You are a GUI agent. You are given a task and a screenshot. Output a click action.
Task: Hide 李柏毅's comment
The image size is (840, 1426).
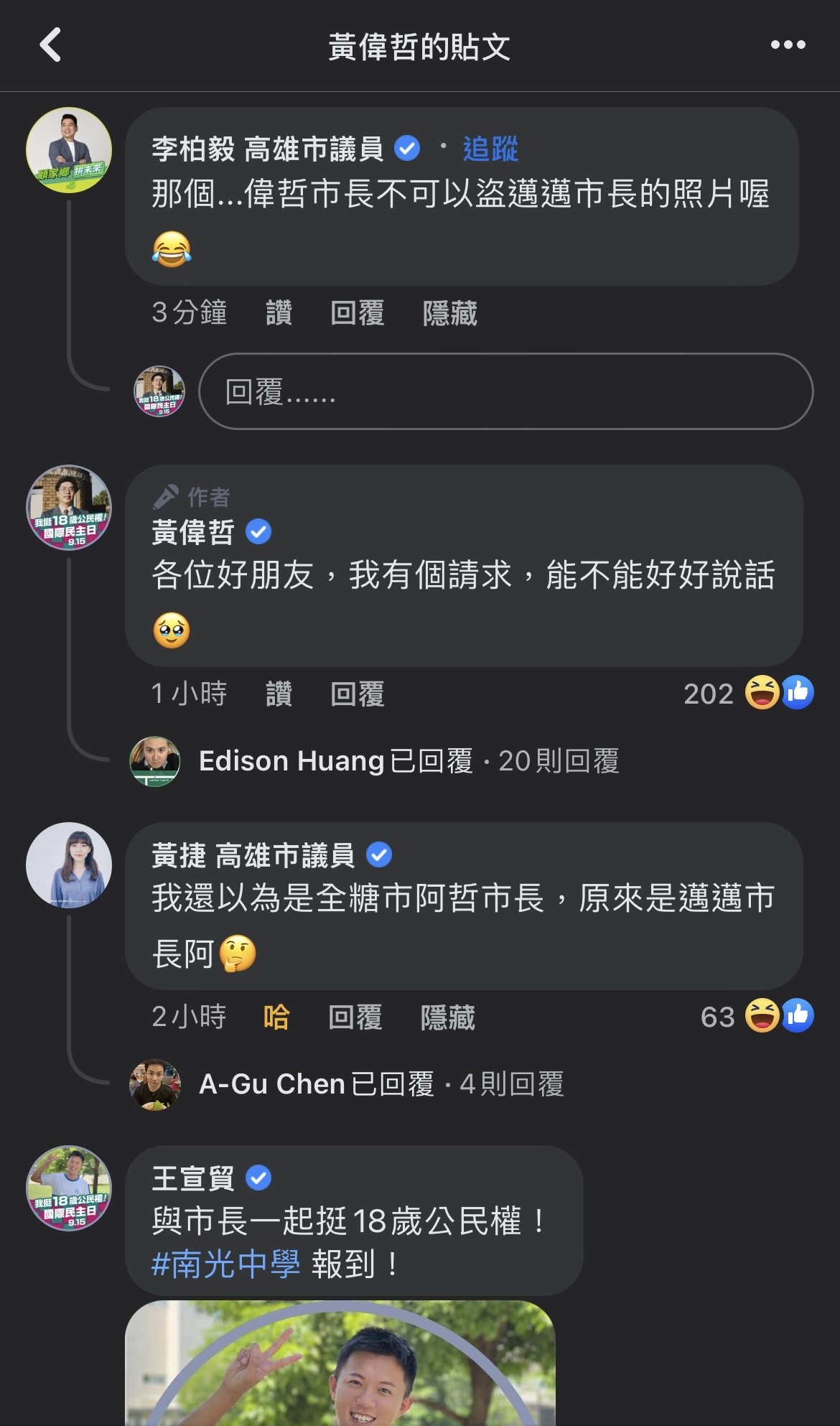[x=449, y=313]
